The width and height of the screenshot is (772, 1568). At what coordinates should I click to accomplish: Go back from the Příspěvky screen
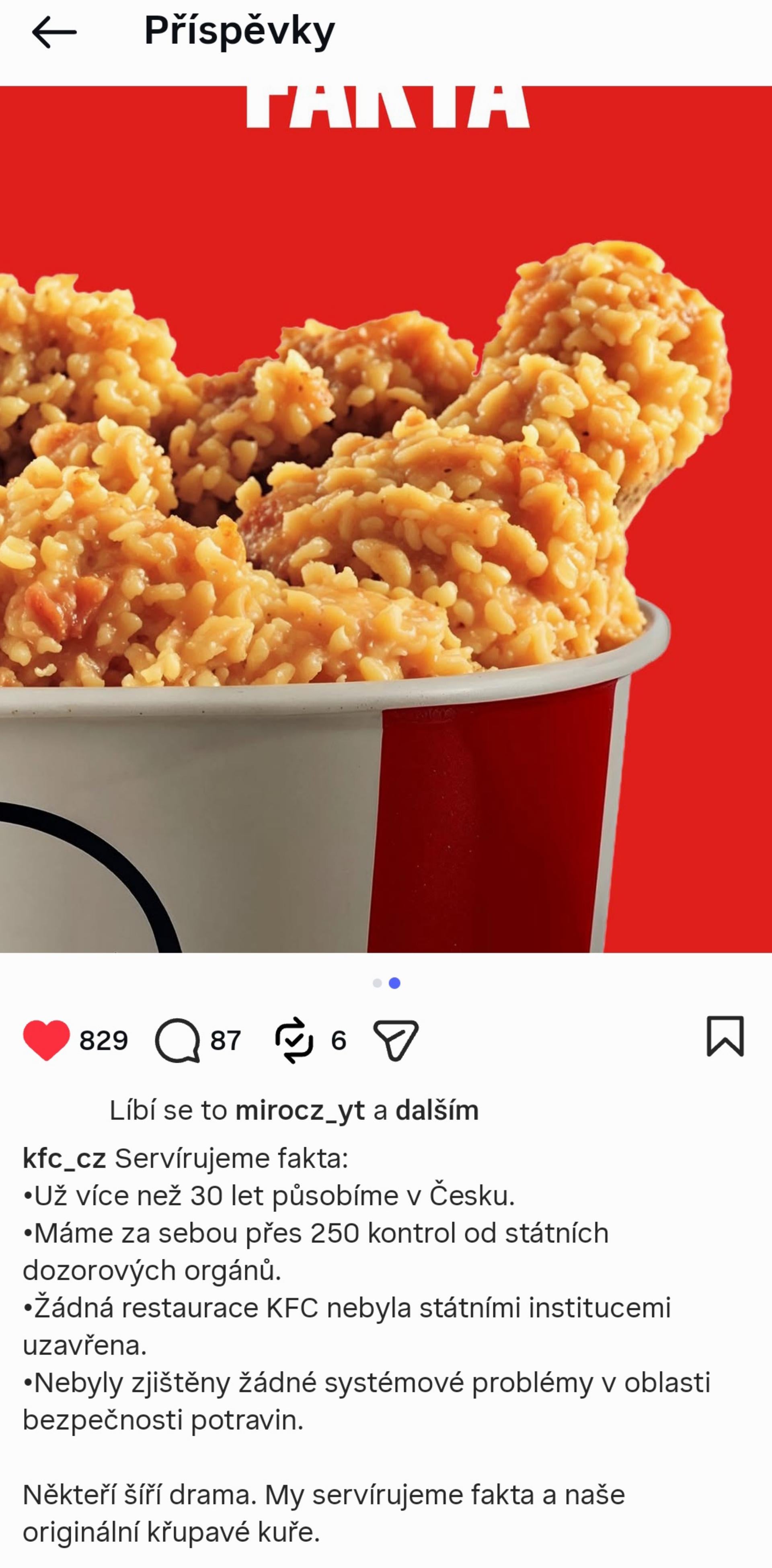coord(54,32)
